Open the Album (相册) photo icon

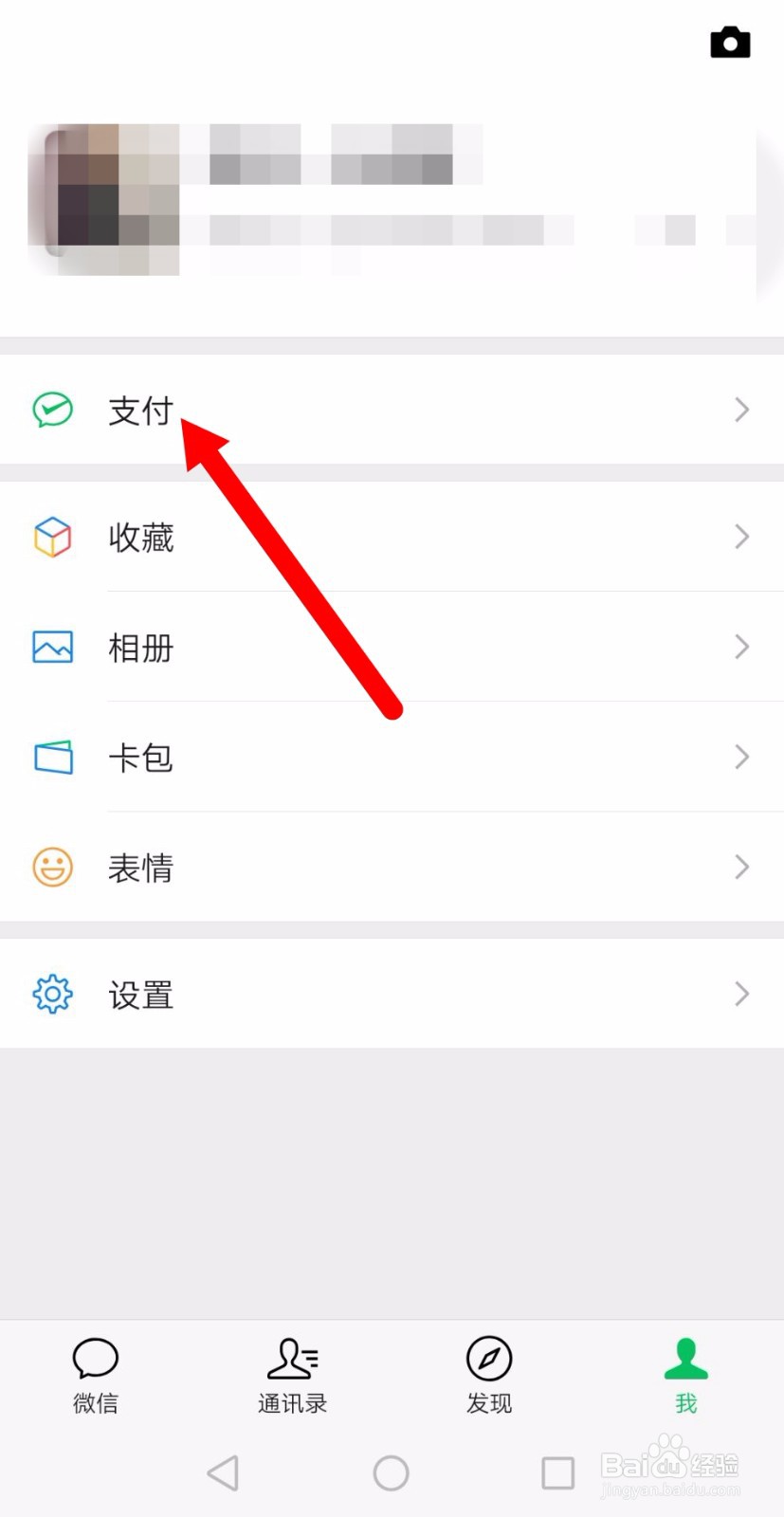[52, 647]
